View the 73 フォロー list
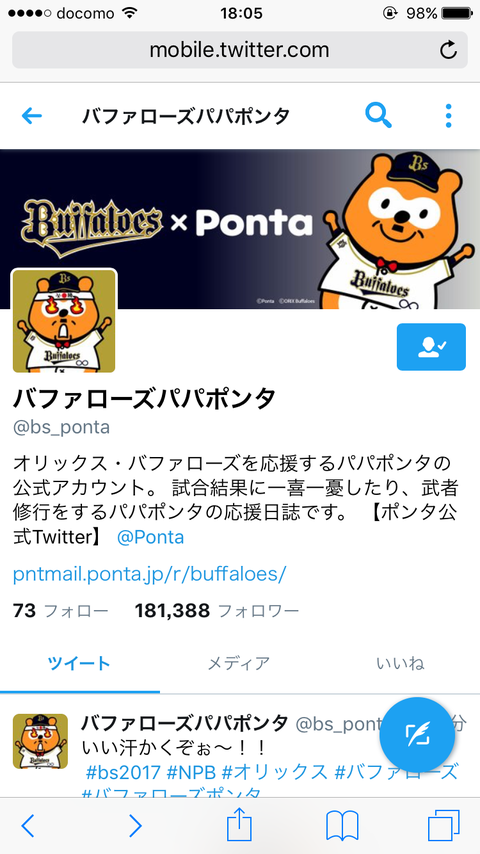The height and width of the screenshot is (854, 480). pos(60,611)
